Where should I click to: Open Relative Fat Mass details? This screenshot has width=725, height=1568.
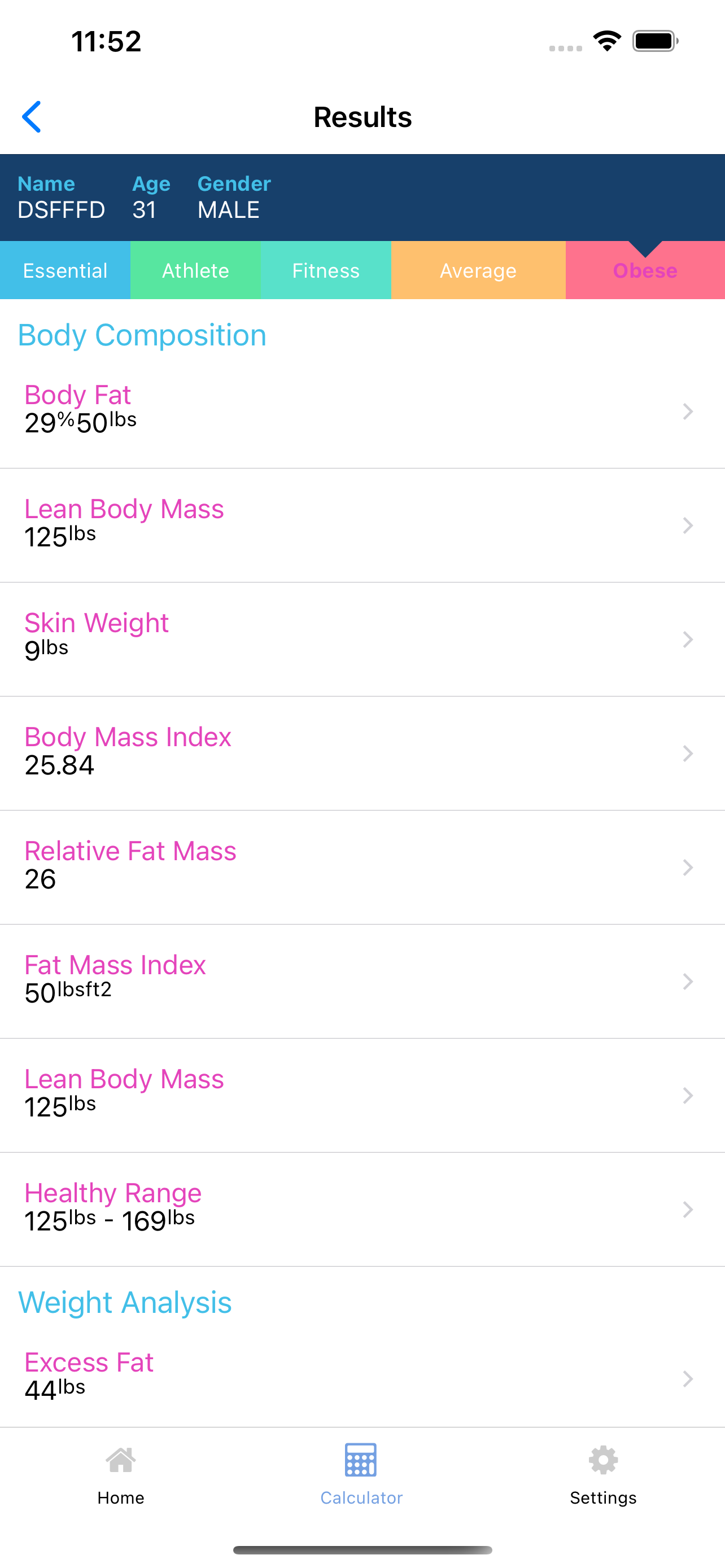pyautogui.click(x=362, y=867)
